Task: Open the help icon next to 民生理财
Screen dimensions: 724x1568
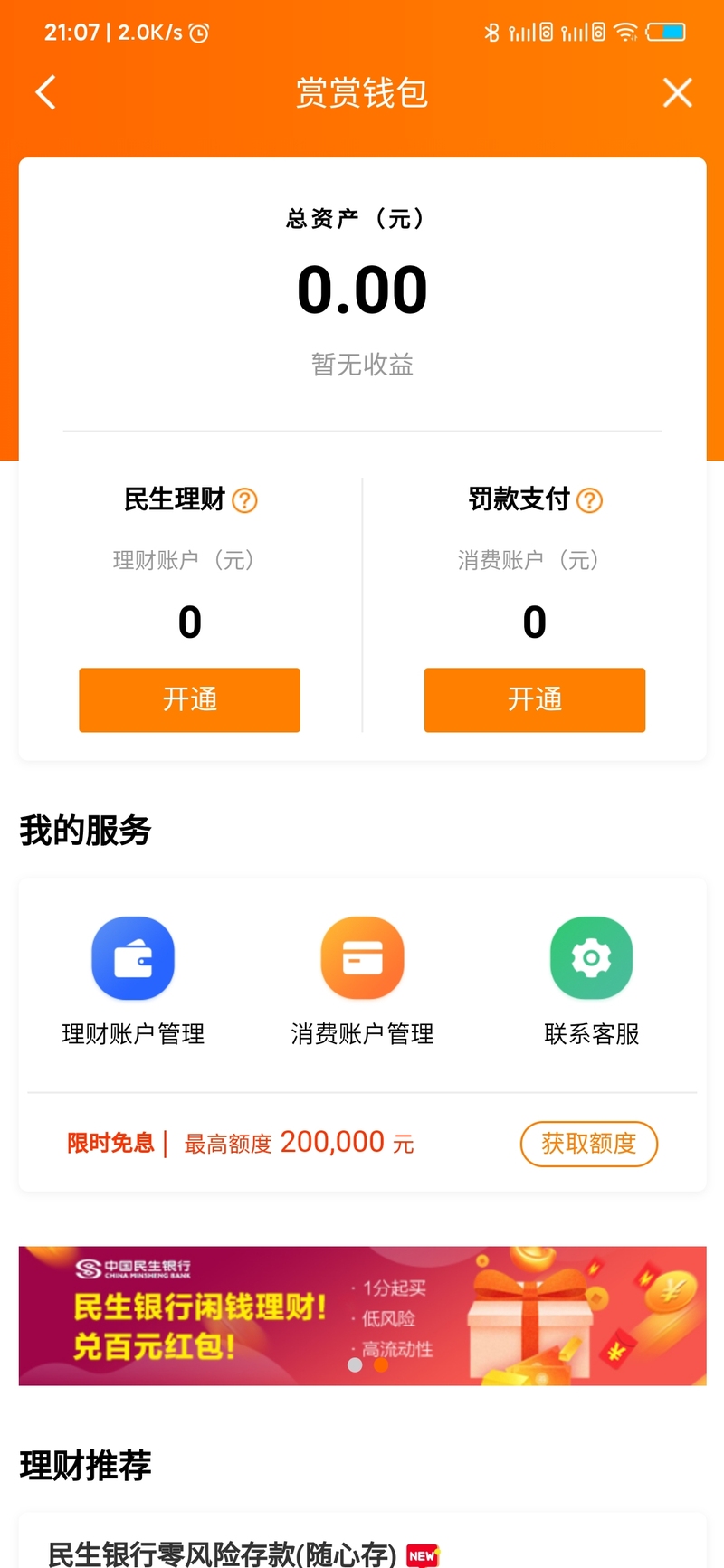Action: (x=245, y=500)
